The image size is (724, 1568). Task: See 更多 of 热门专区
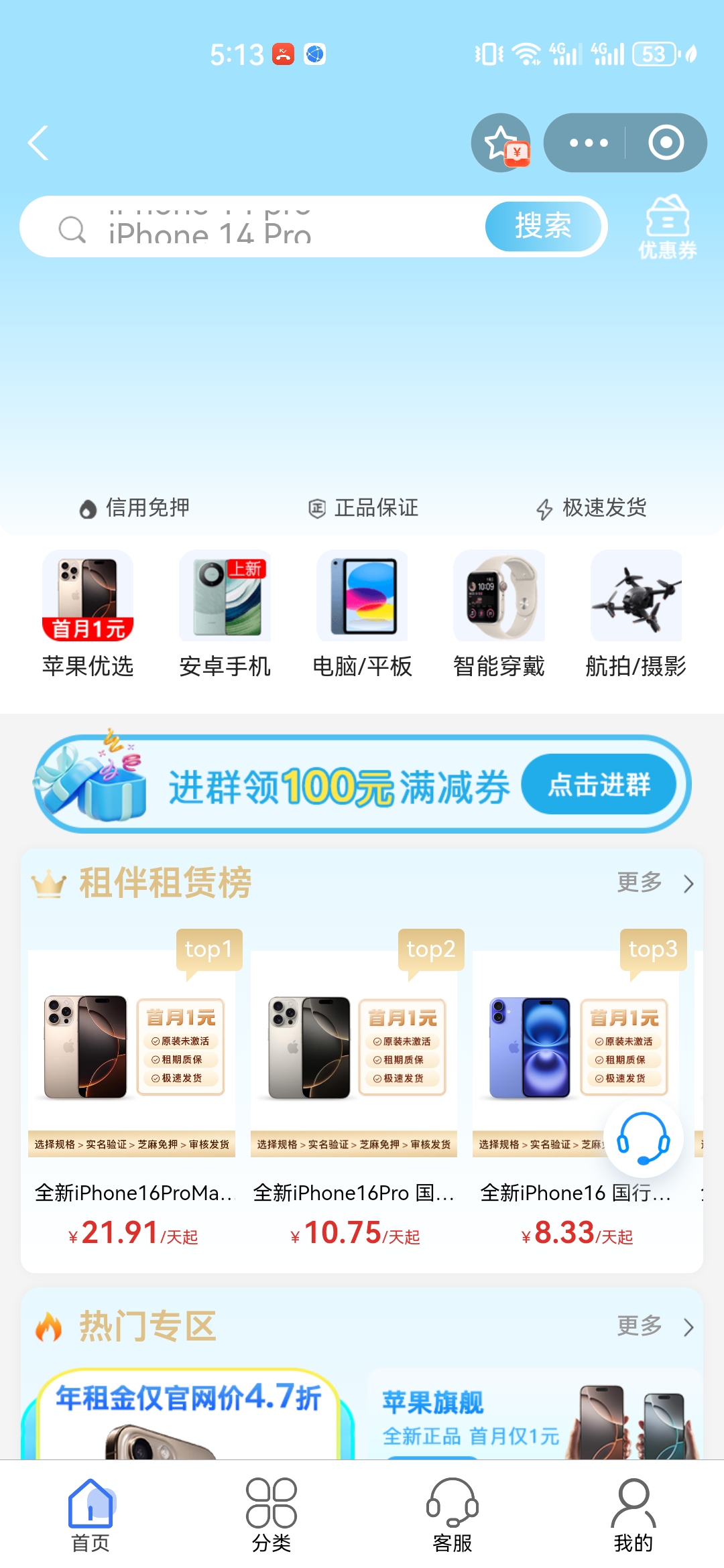(655, 1327)
